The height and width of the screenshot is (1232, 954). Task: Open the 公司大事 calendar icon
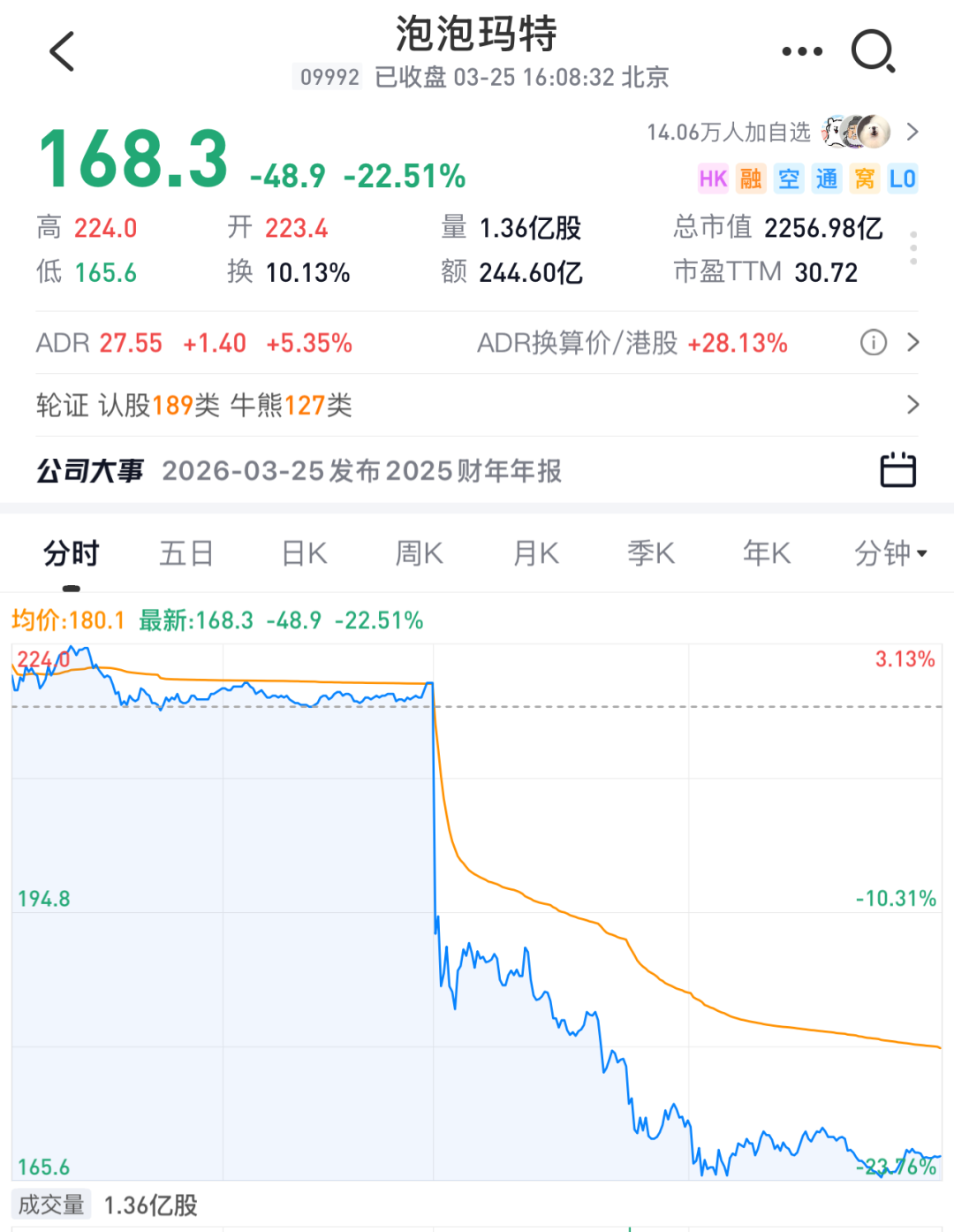coord(897,470)
